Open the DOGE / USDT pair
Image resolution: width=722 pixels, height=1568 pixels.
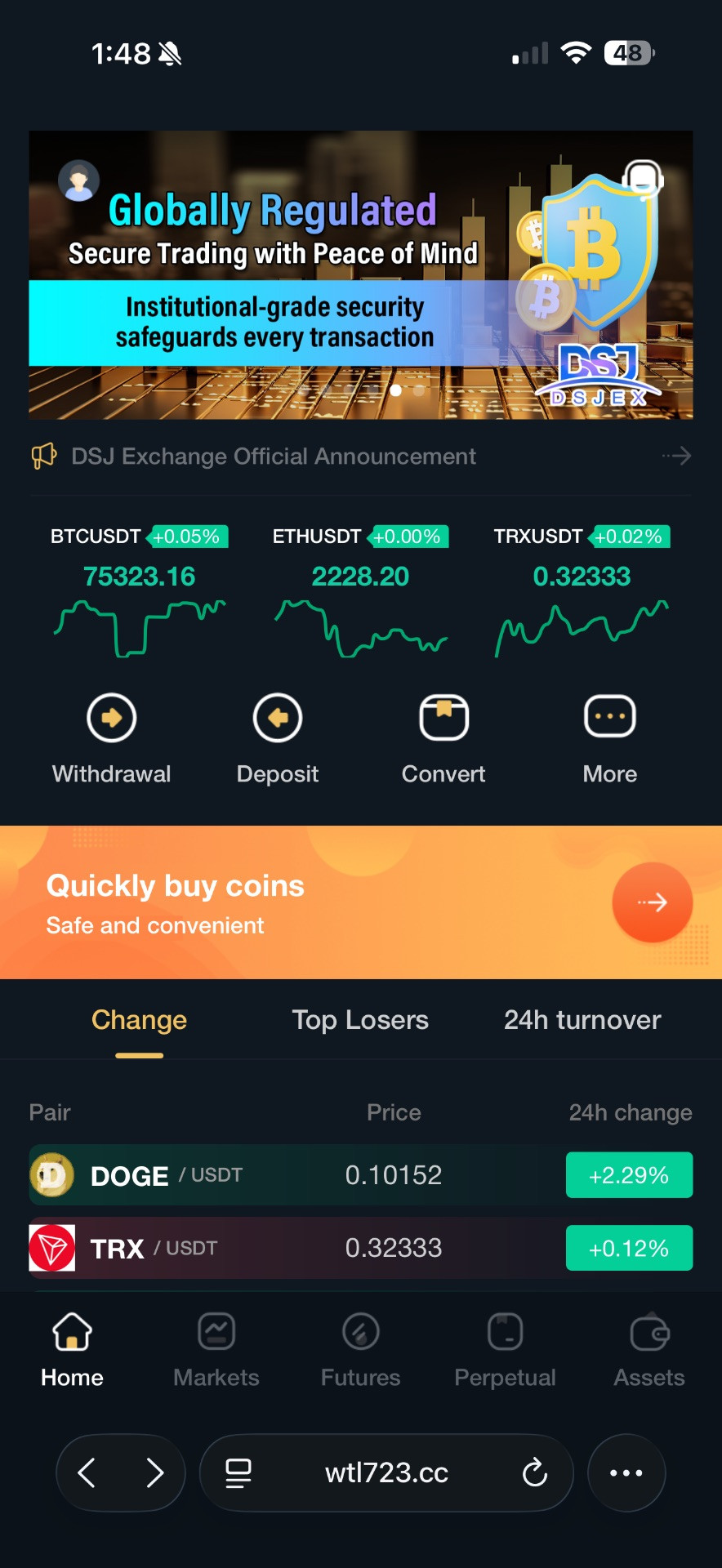point(361,1174)
